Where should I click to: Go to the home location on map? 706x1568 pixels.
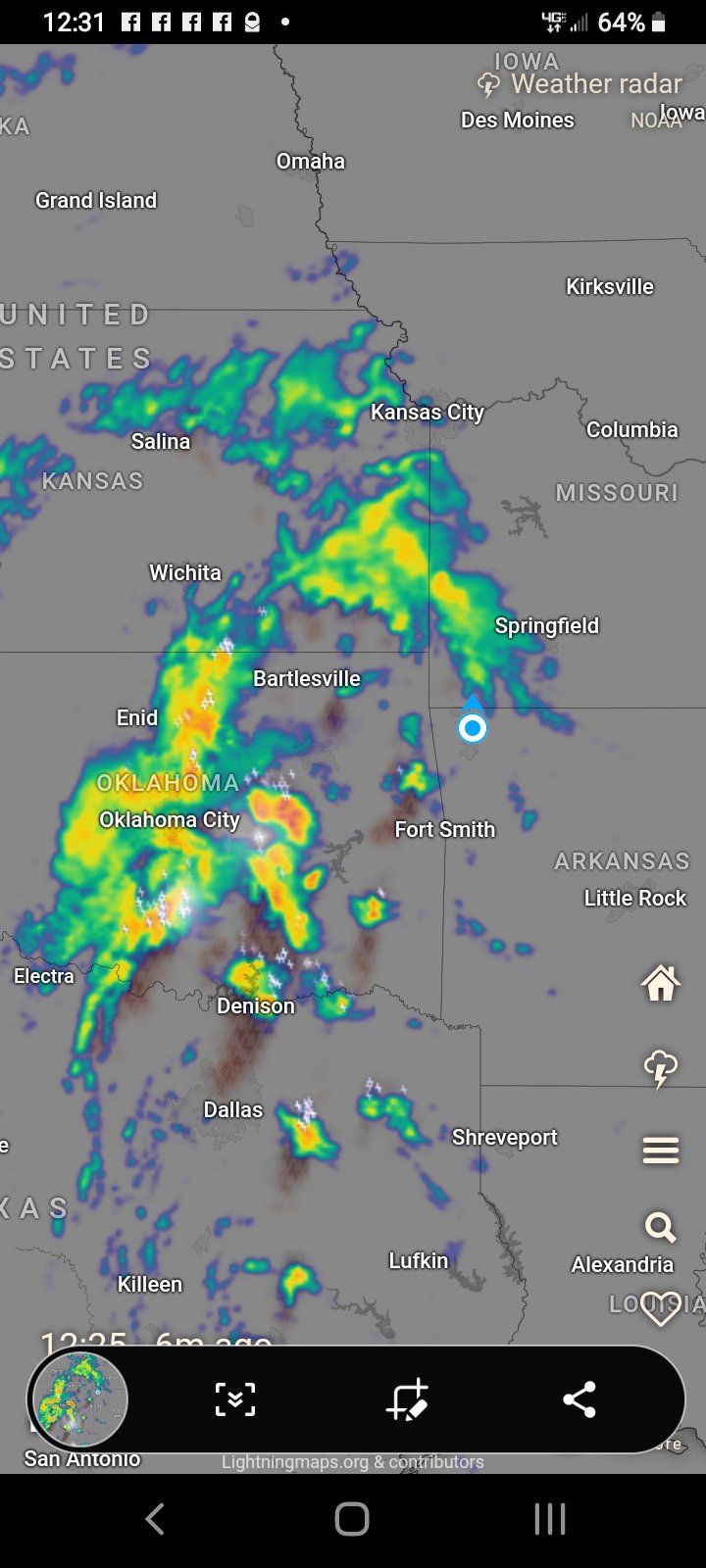pos(660,982)
